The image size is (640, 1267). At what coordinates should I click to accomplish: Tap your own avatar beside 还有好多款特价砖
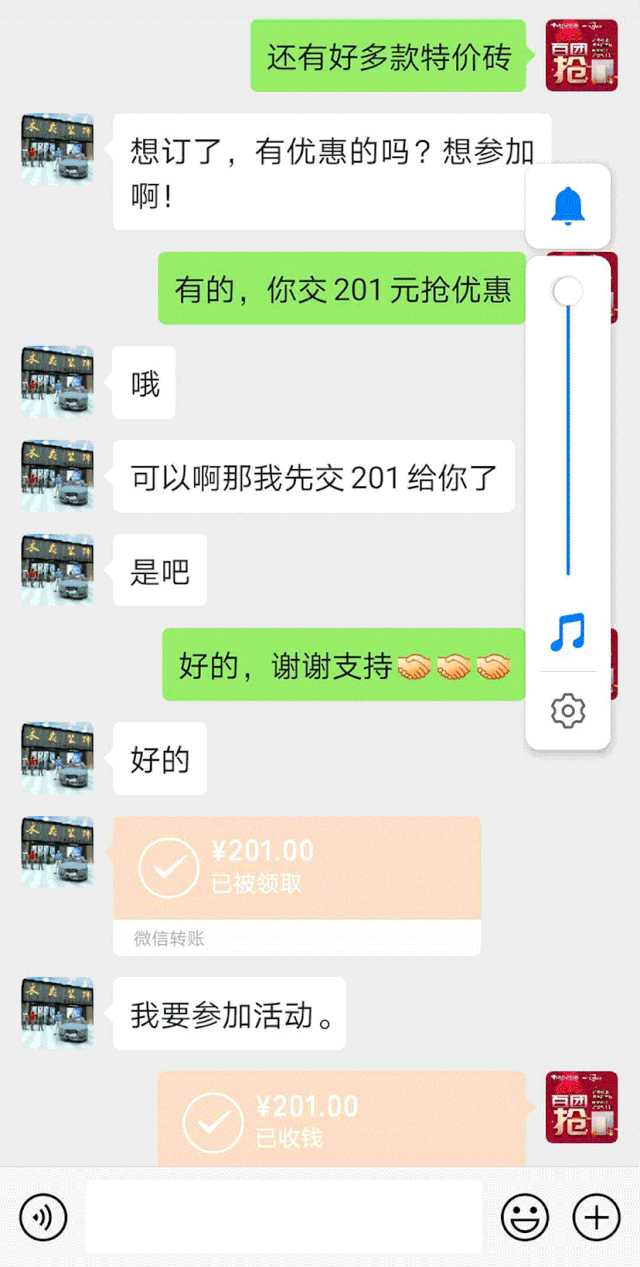point(581,55)
